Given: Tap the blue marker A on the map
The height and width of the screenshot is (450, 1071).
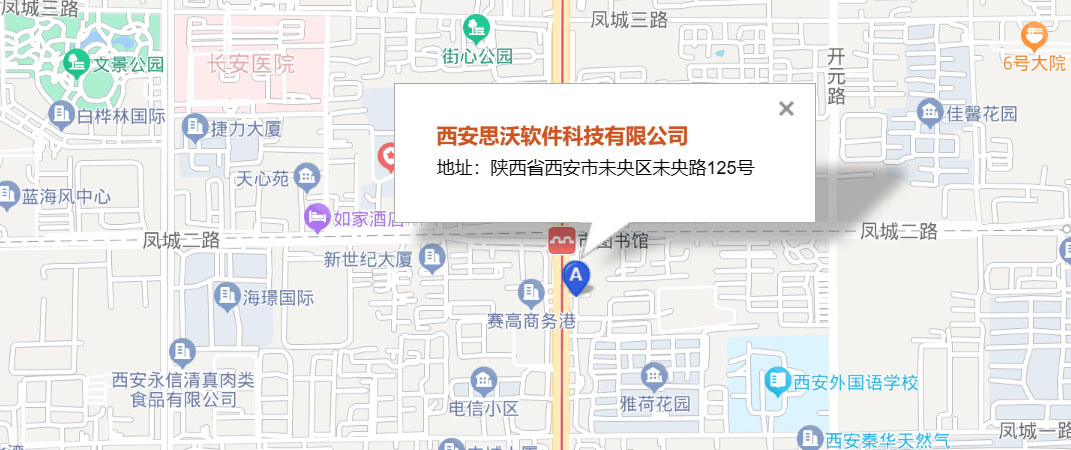Looking at the screenshot, I should tap(576, 277).
